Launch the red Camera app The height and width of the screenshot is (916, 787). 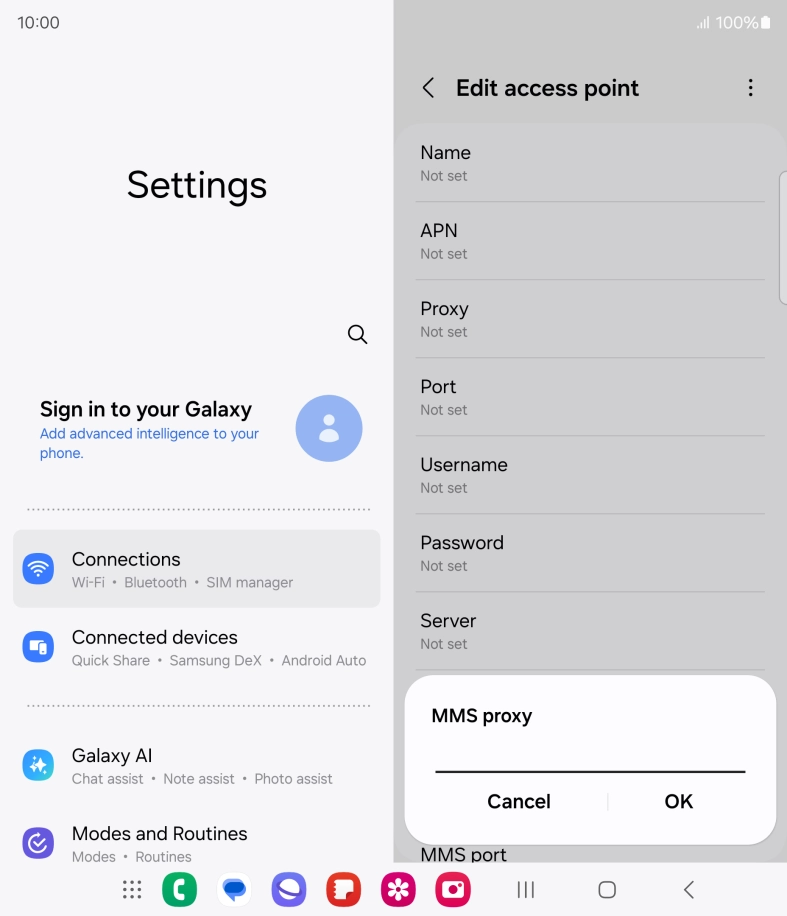[x=453, y=889]
